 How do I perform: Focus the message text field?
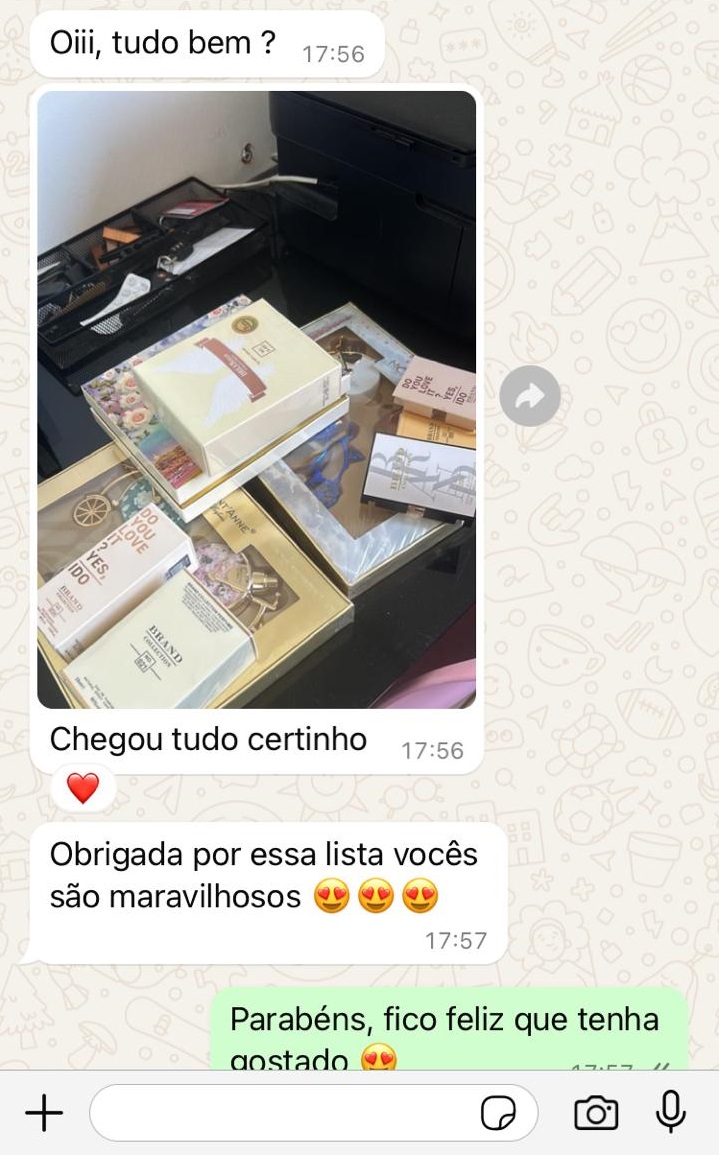(280, 1112)
